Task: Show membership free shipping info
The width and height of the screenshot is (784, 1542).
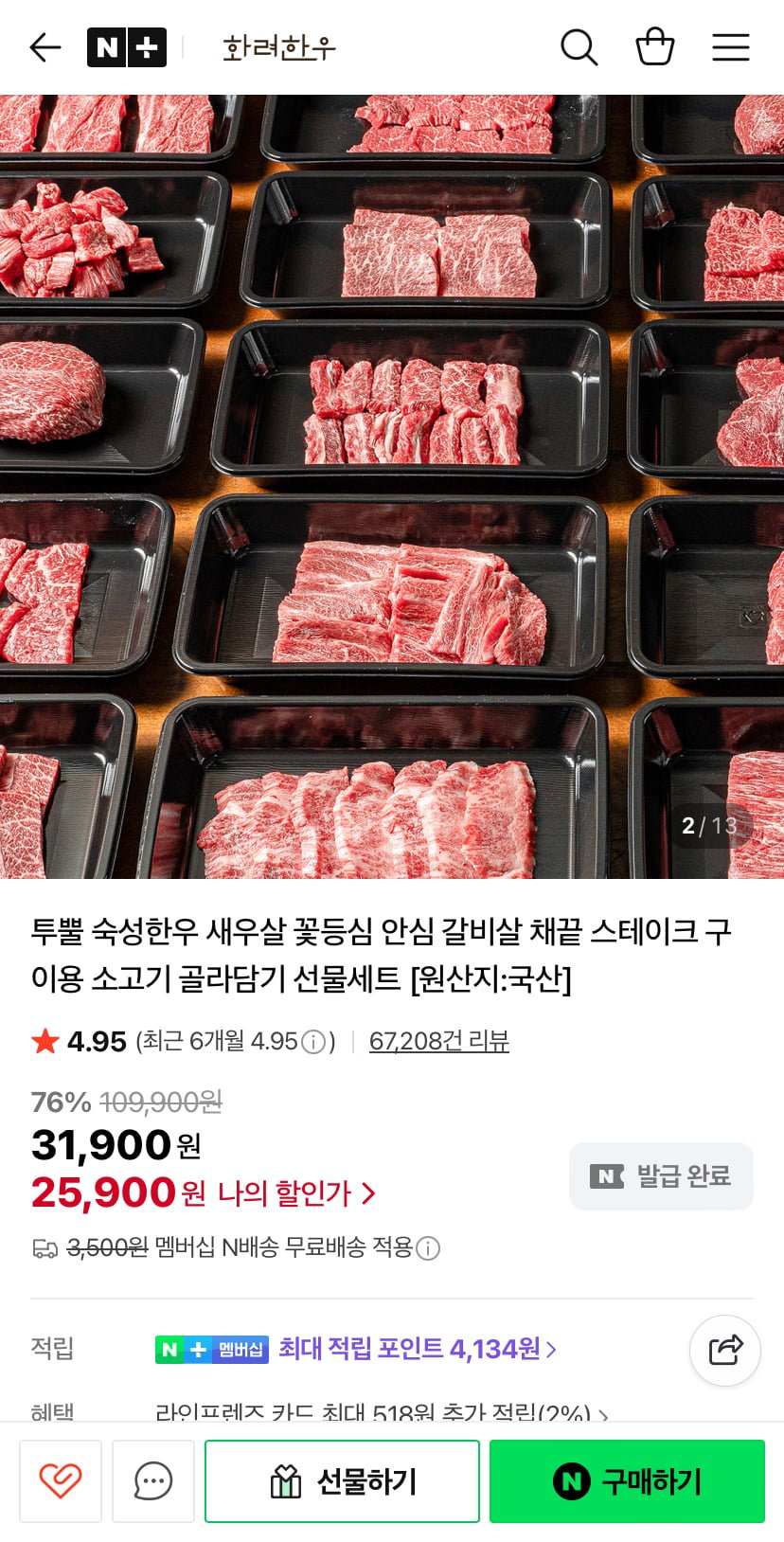Action: 428,1248
